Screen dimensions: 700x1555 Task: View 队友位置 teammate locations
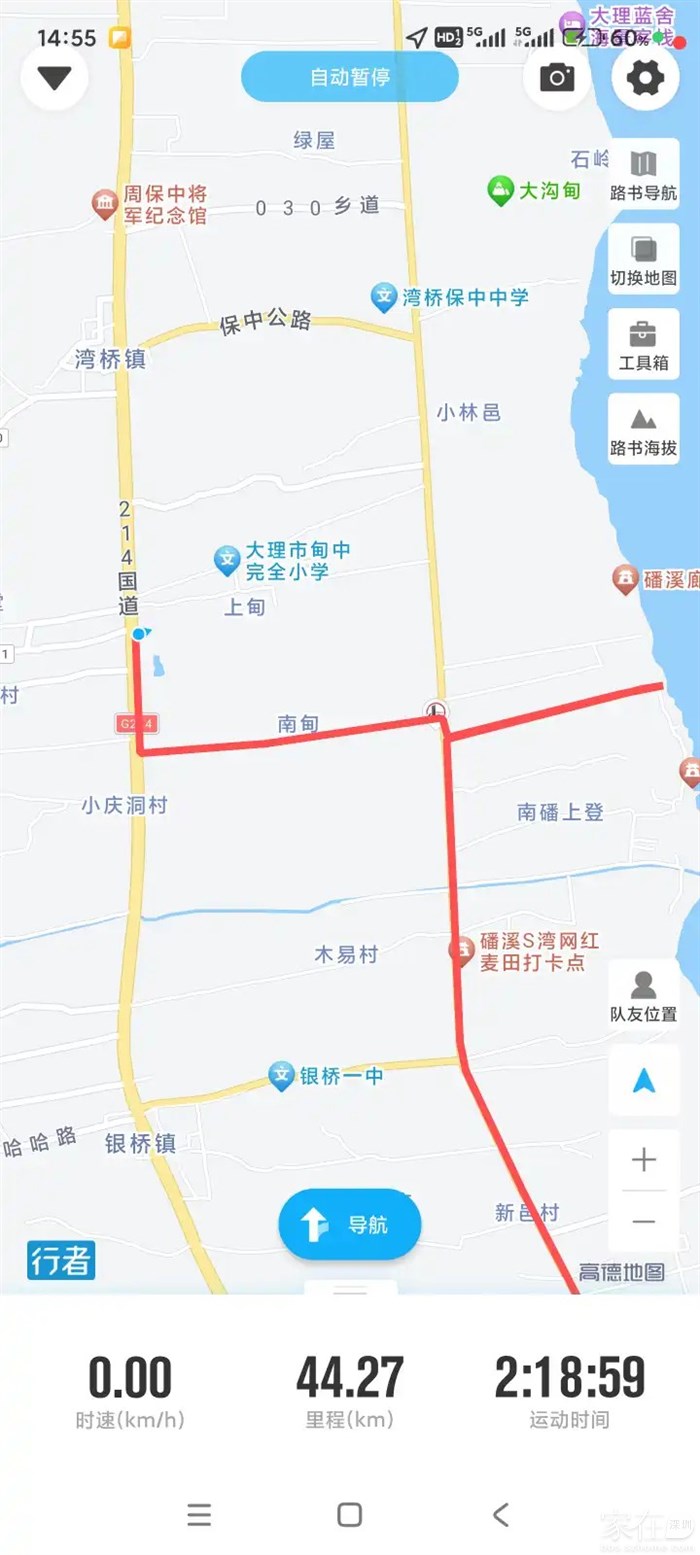tap(643, 994)
